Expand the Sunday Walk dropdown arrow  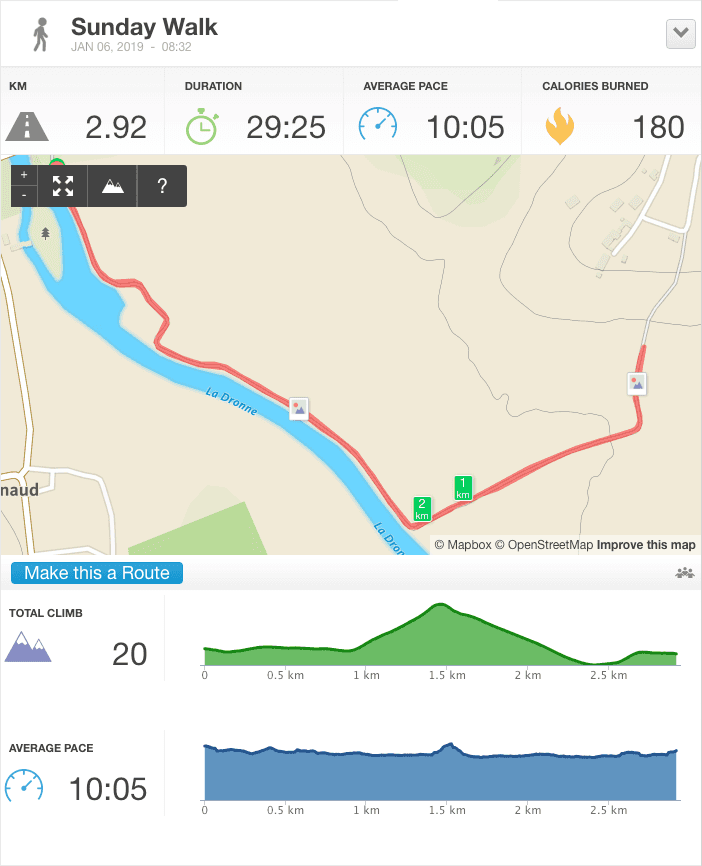(680, 33)
